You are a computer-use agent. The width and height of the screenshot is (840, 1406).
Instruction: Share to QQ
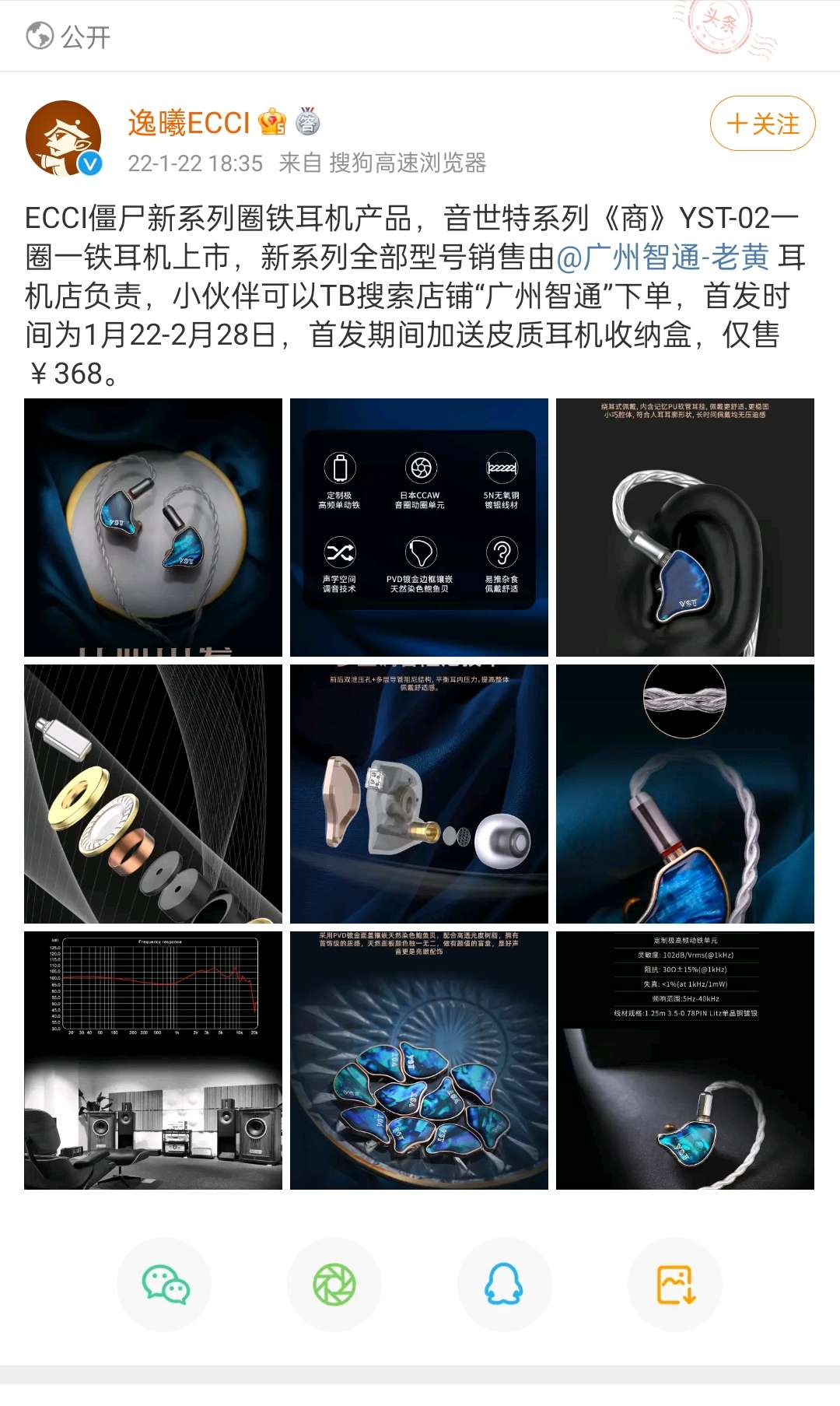click(504, 1284)
